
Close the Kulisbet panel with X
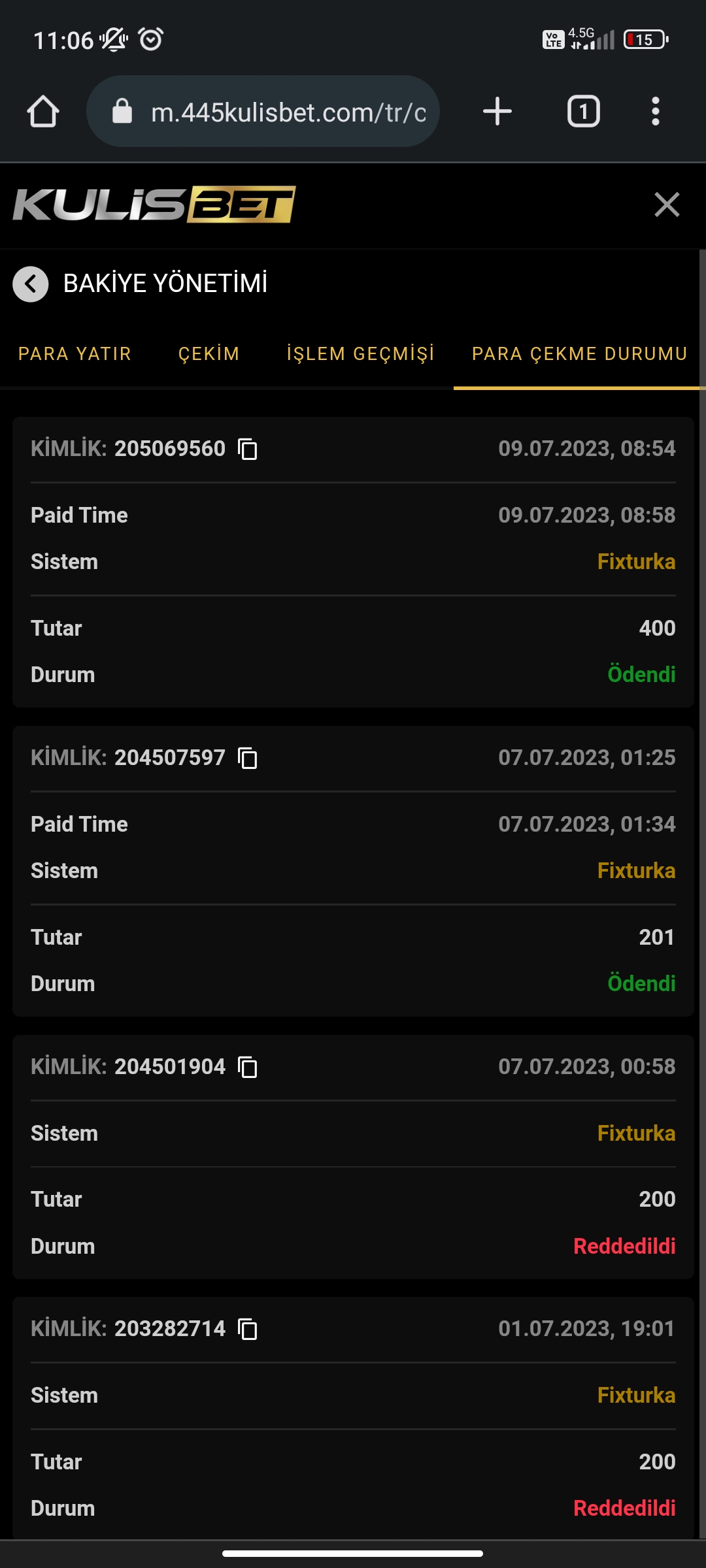[667, 204]
